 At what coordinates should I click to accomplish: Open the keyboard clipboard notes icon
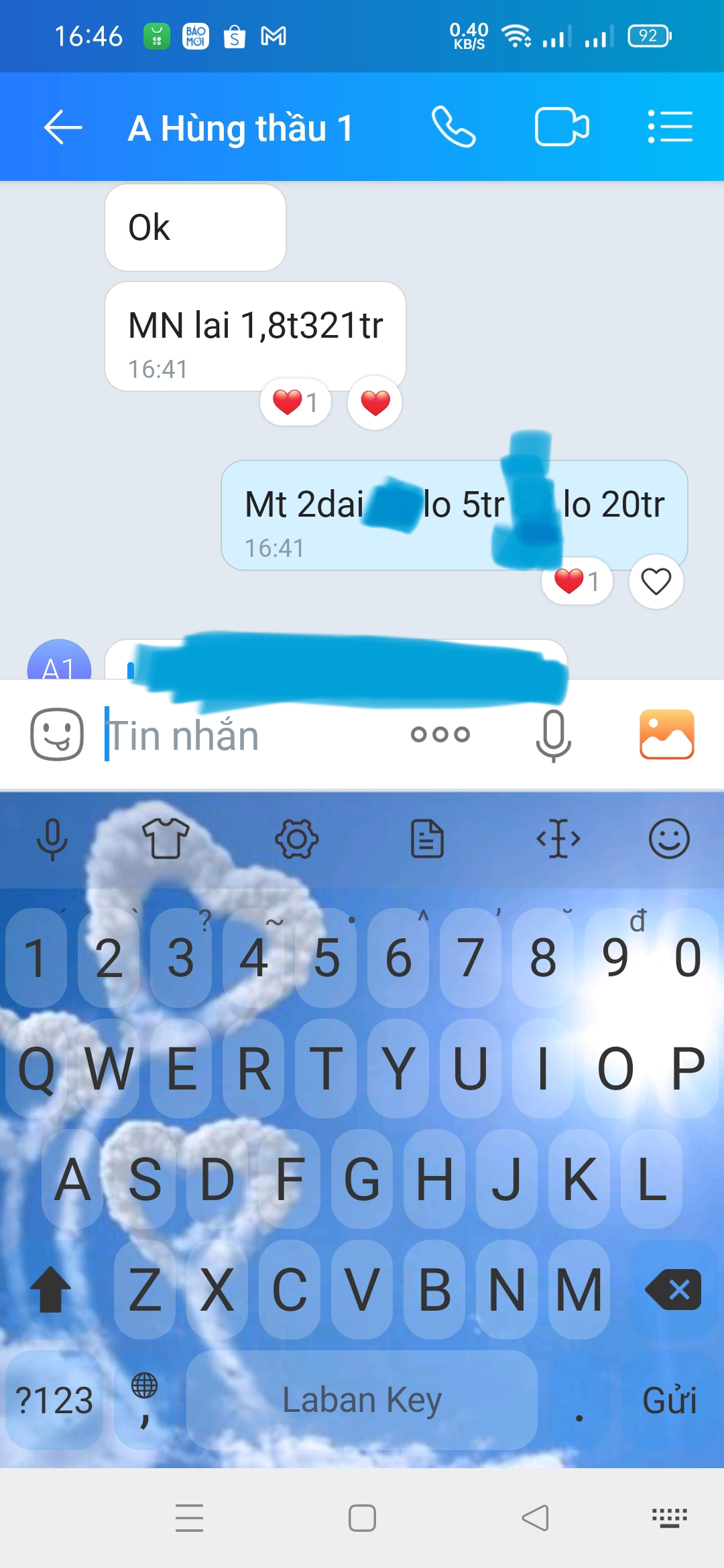click(427, 838)
